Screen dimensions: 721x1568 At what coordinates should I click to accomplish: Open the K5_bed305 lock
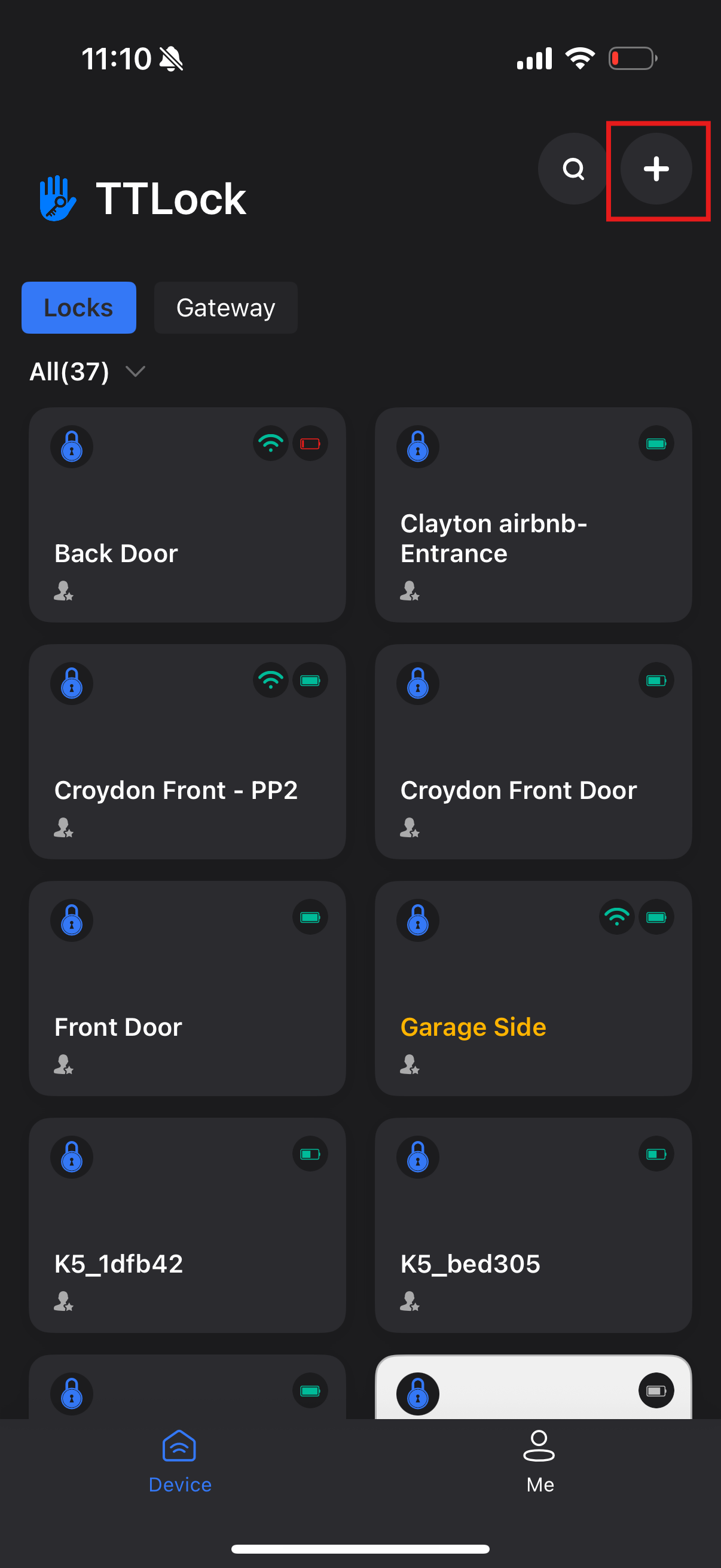533,1225
